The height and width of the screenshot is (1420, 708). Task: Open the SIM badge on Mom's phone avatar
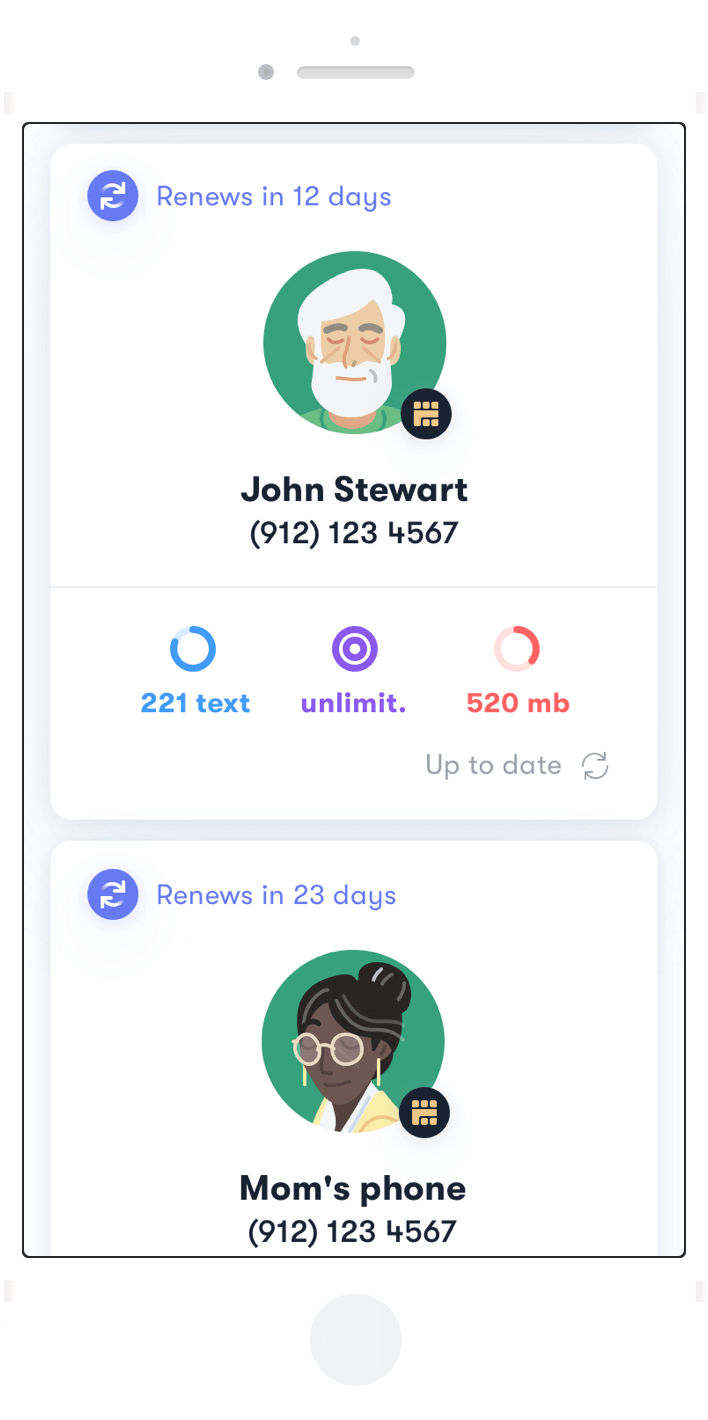[x=425, y=1112]
